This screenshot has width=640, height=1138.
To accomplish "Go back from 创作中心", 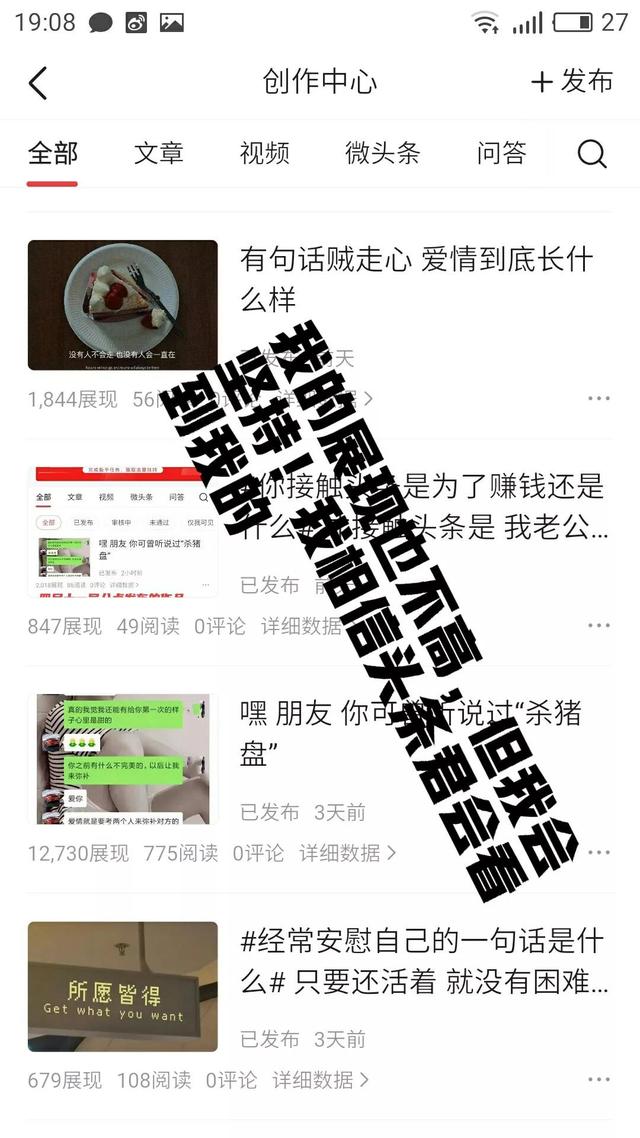I will [x=38, y=83].
